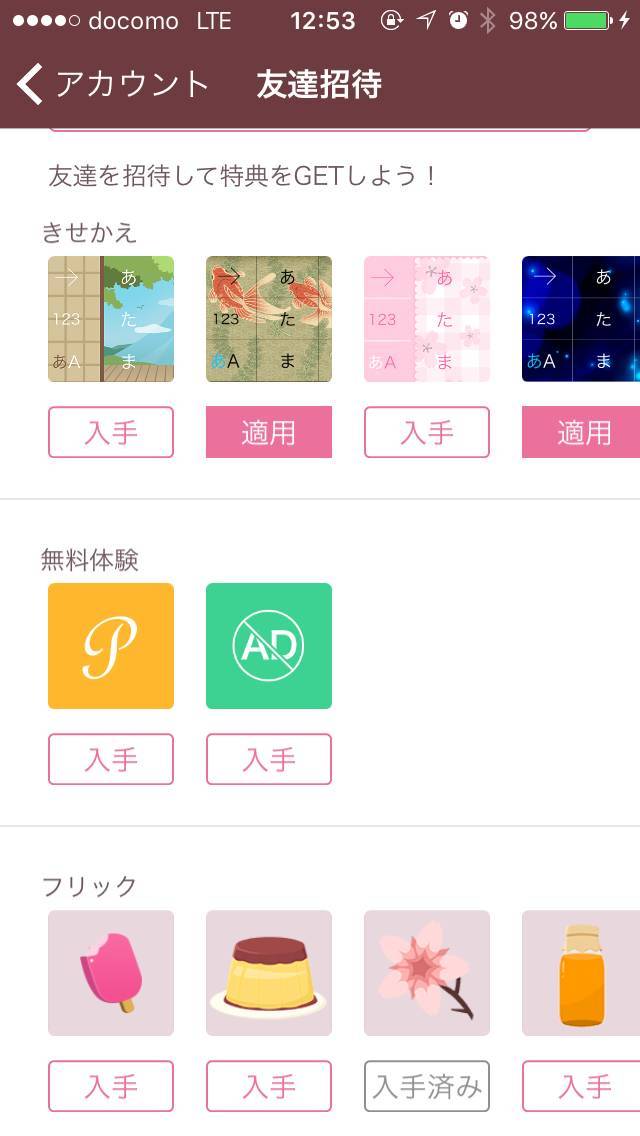Open the pink sakura theme preview
640x1136 pixels.
click(x=426, y=319)
